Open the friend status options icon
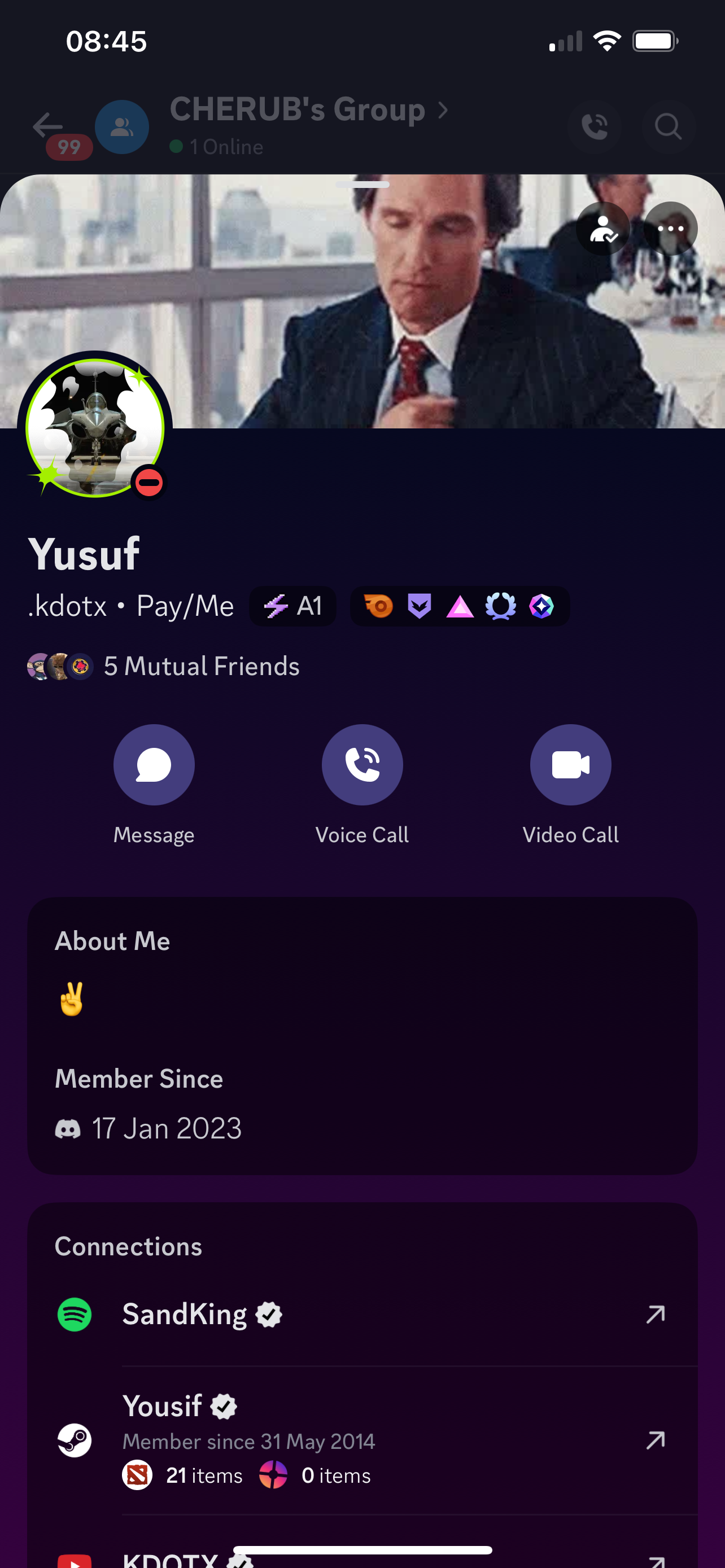The width and height of the screenshot is (725, 1568). point(602,229)
